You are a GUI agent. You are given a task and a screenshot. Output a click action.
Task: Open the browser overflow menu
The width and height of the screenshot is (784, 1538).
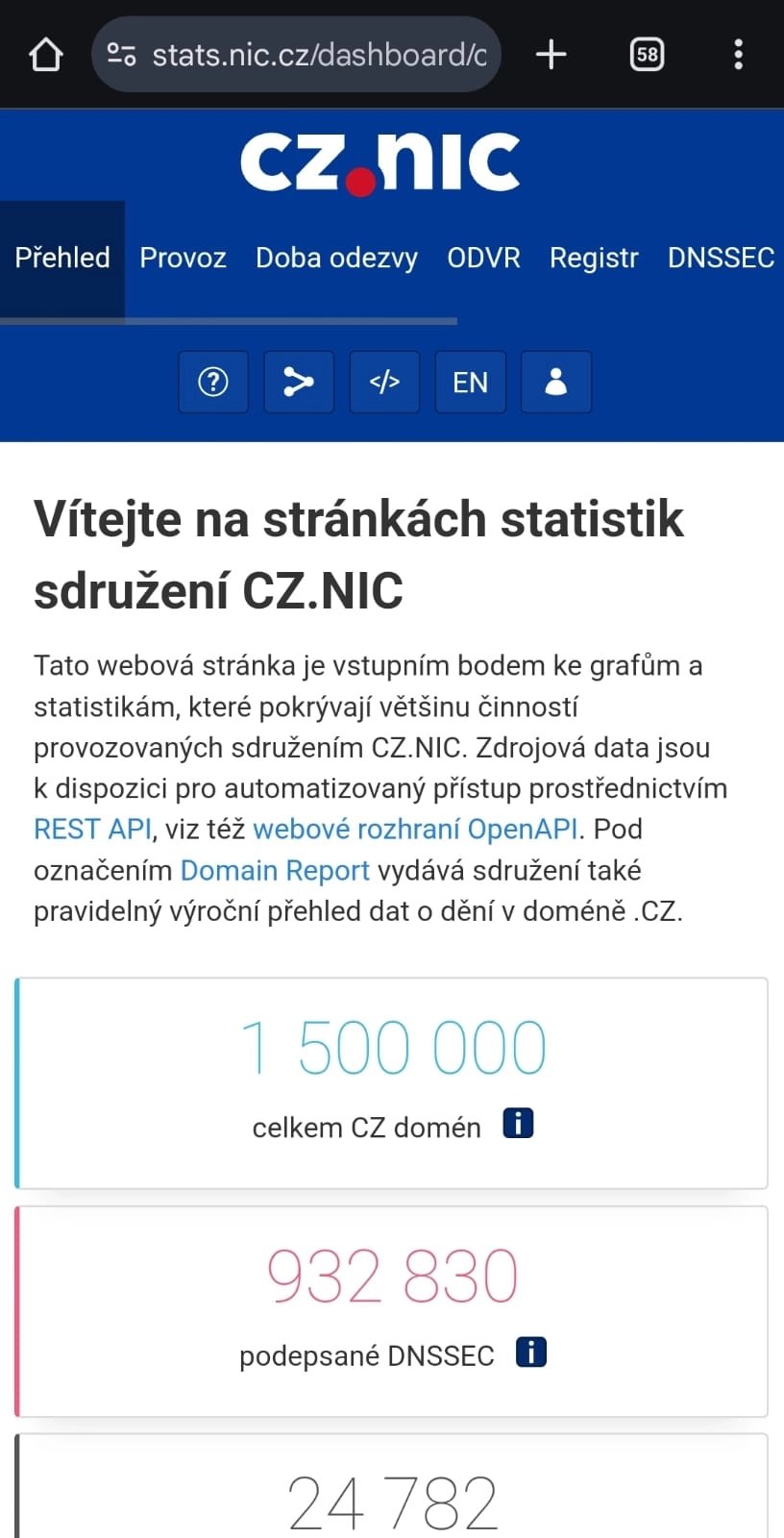click(738, 55)
